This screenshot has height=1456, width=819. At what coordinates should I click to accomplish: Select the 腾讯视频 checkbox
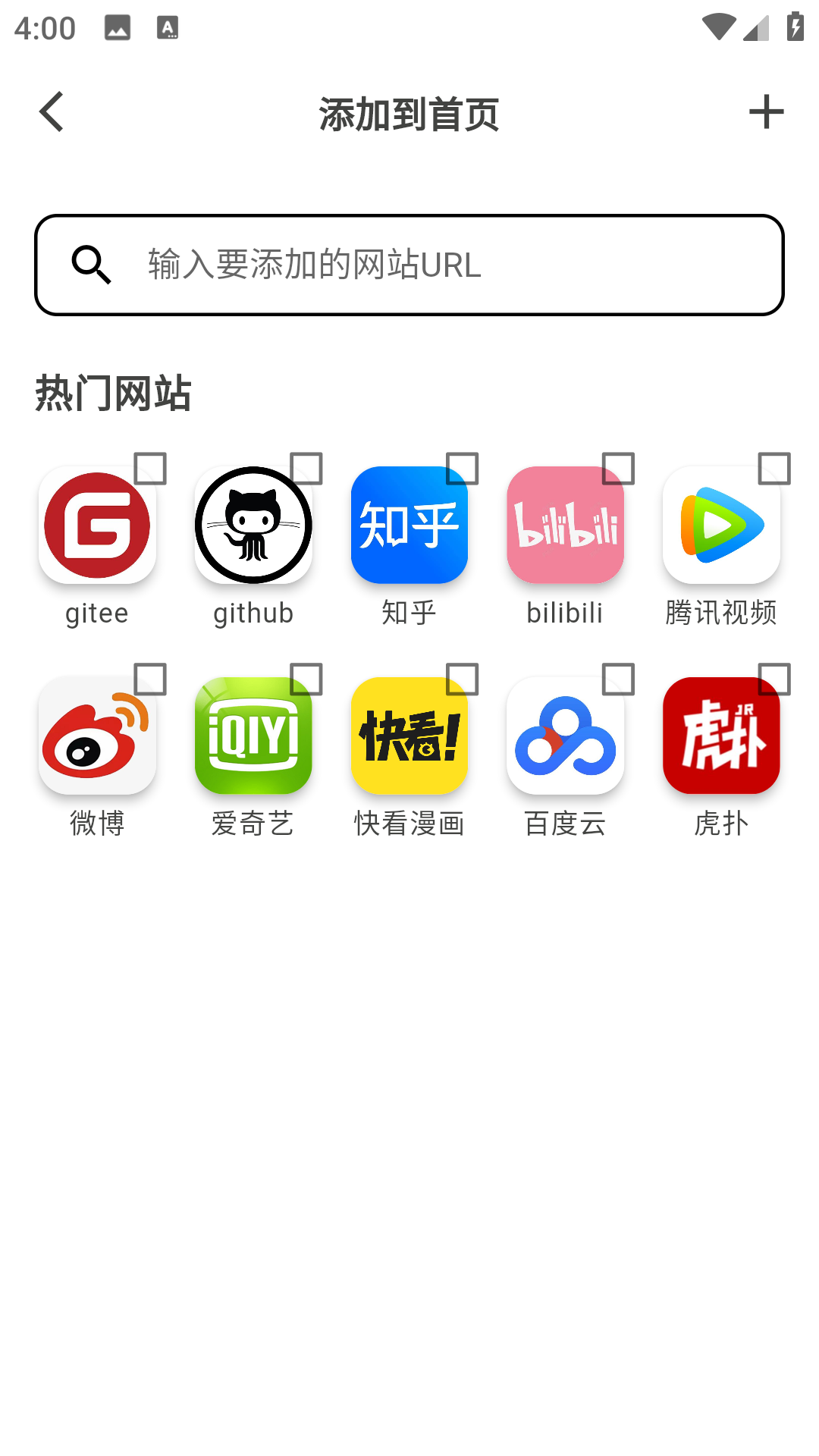pos(774,469)
